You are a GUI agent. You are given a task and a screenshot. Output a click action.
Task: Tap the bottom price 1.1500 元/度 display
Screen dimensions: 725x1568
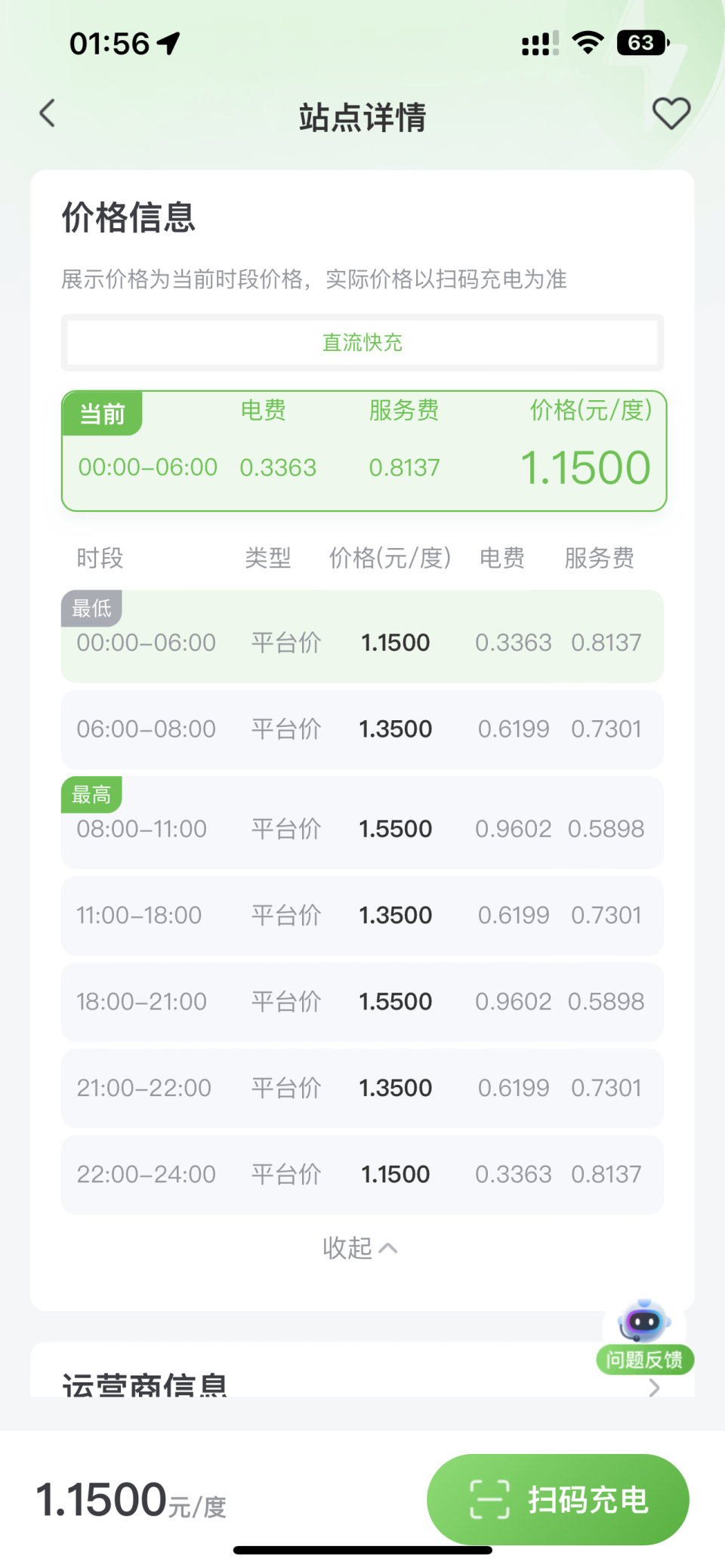pyautogui.click(x=130, y=1499)
